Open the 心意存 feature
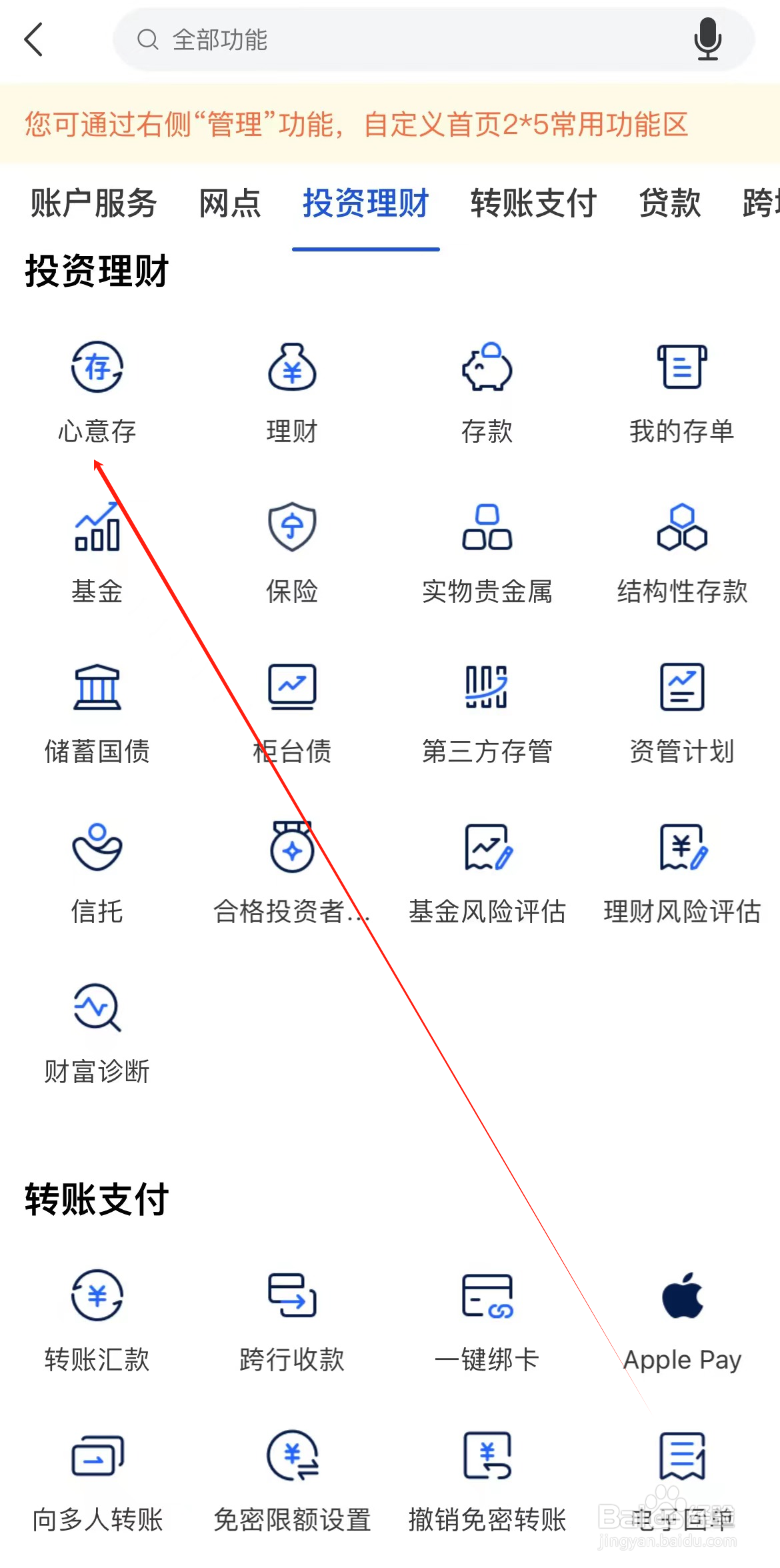 (96, 387)
